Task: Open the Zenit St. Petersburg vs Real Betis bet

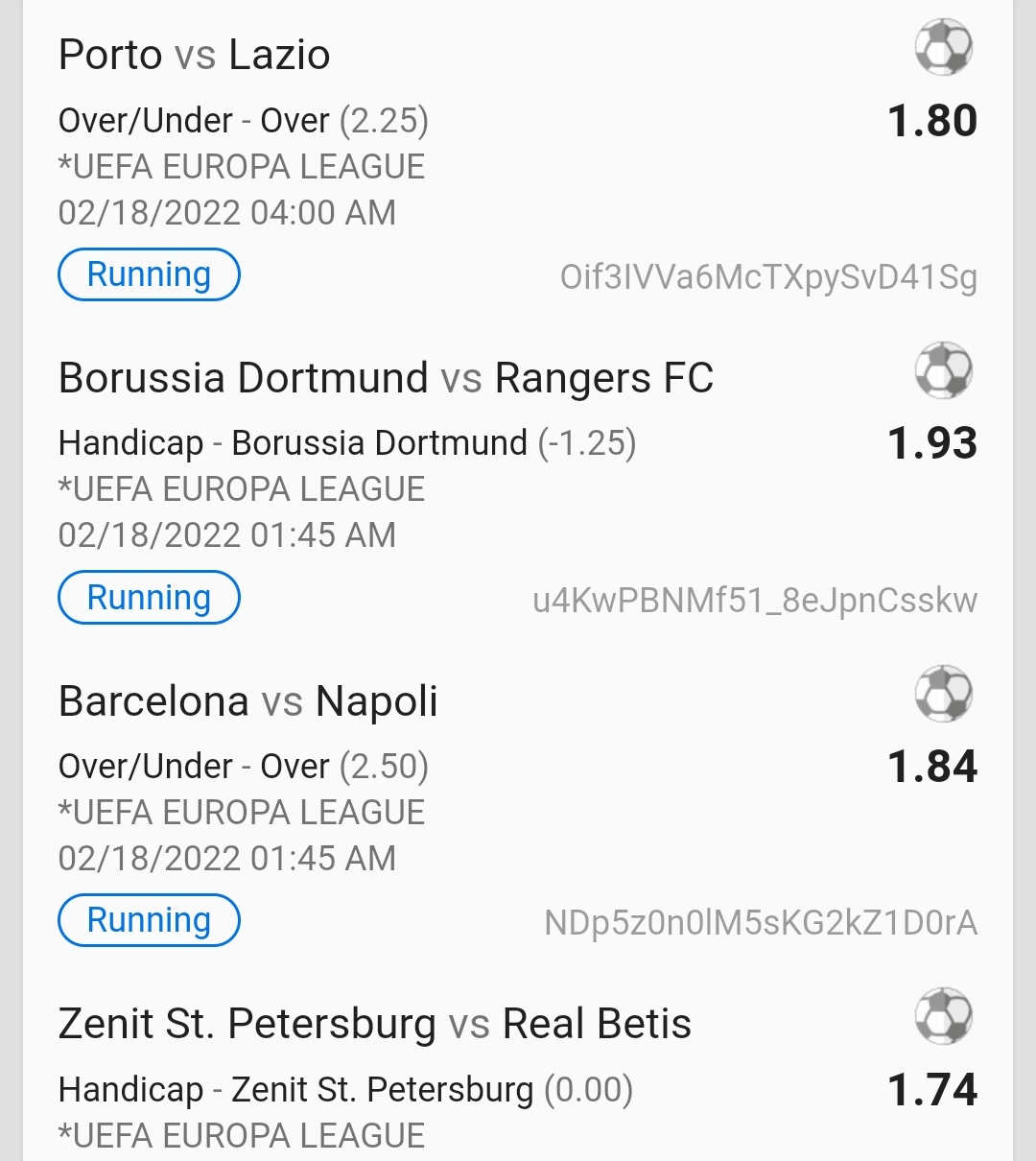Action: coord(374,1024)
